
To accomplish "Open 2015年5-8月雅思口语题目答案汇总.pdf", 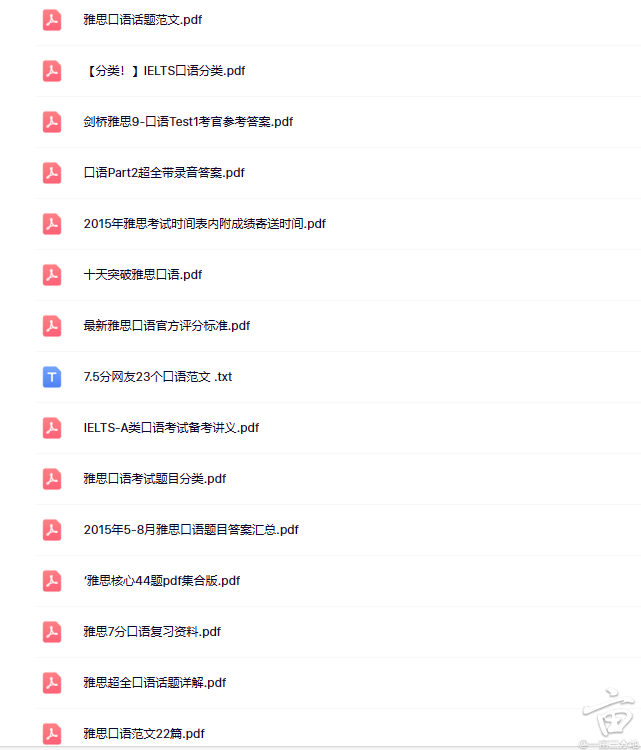I will click(x=191, y=530).
